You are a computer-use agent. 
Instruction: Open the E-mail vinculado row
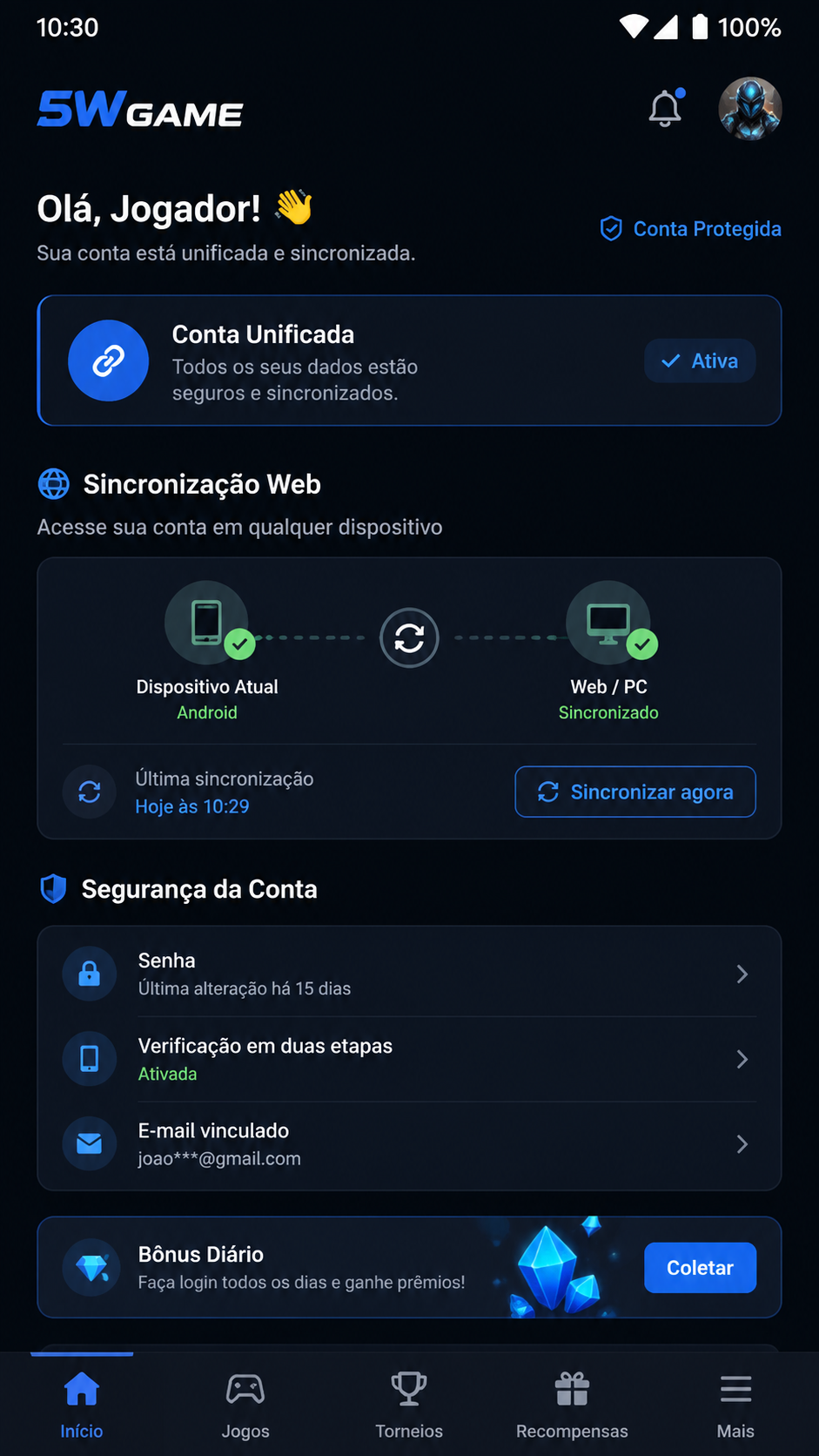pos(409,1144)
